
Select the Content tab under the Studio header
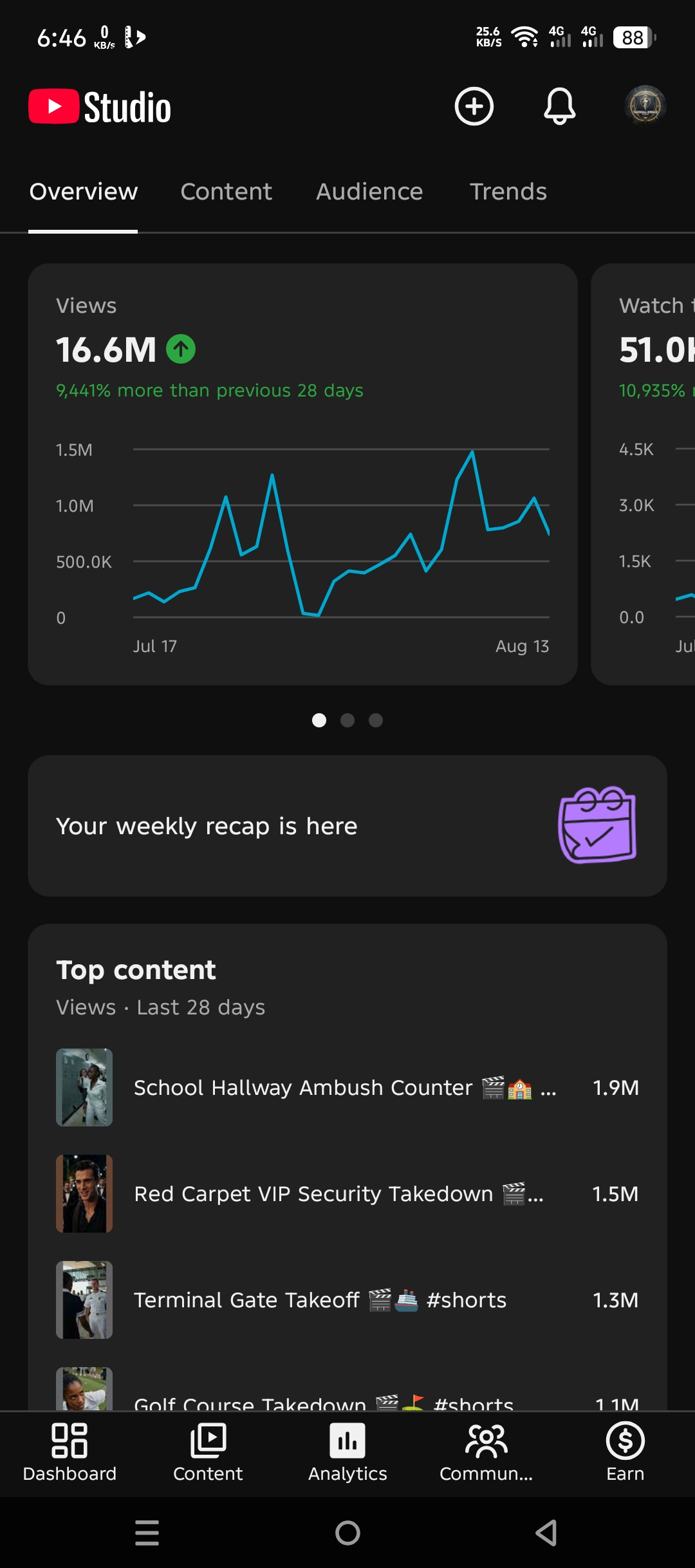point(227,192)
